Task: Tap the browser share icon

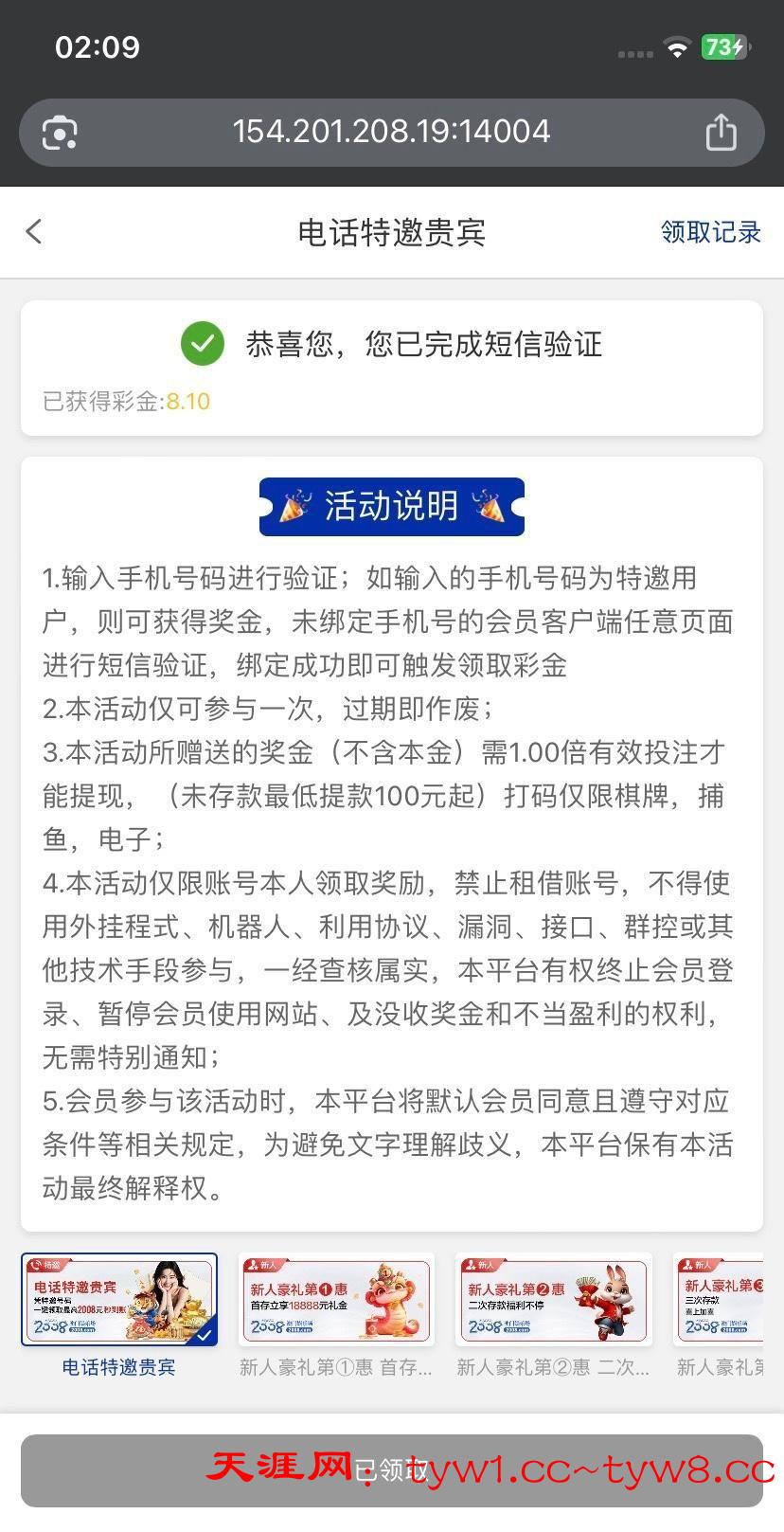Action: pyautogui.click(x=721, y=133)
